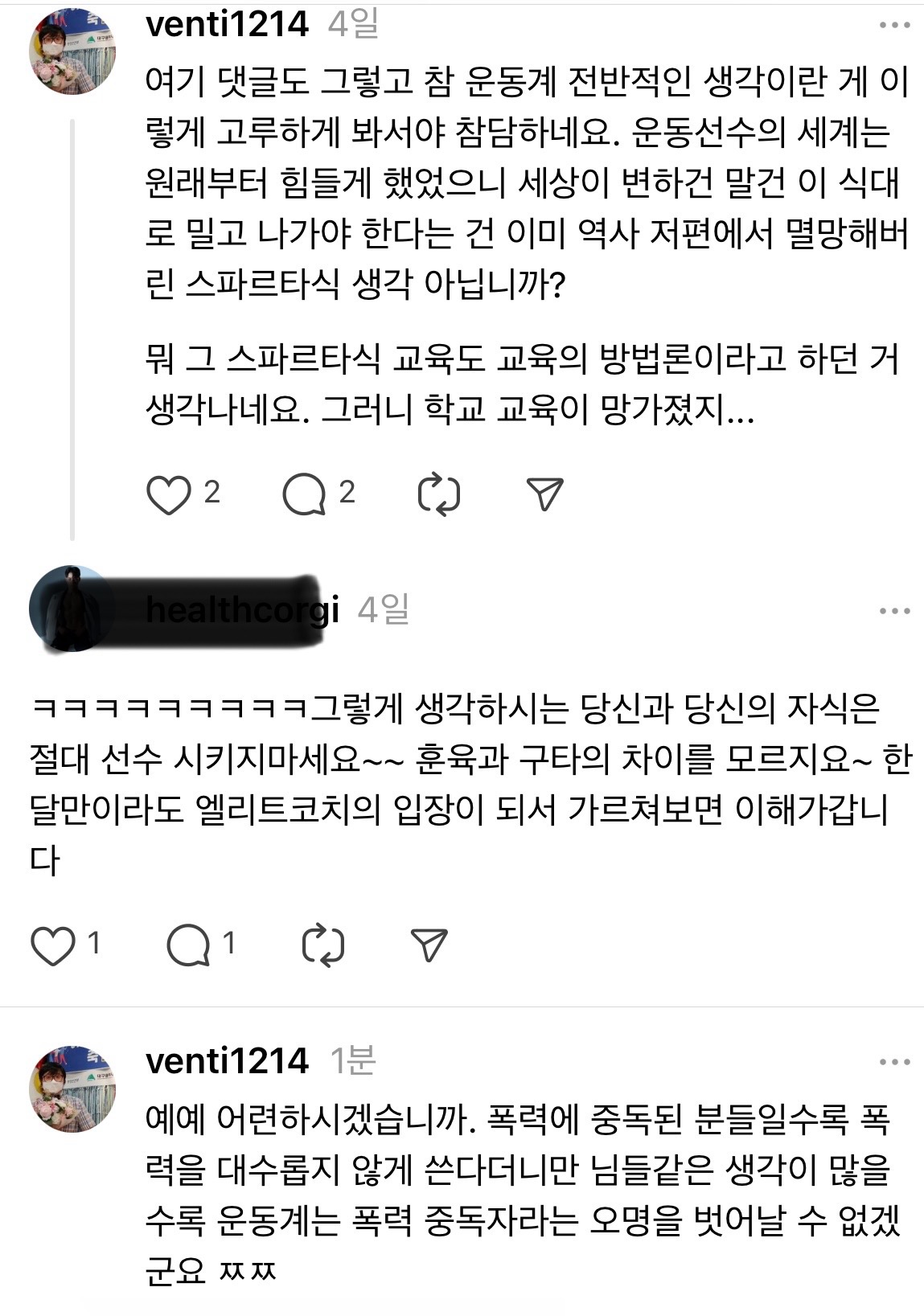Image resolution: width=924 pixels, height=1316 pixels.
Task: Repost healthcorgi's reply
Action: (x=323, y=945)
